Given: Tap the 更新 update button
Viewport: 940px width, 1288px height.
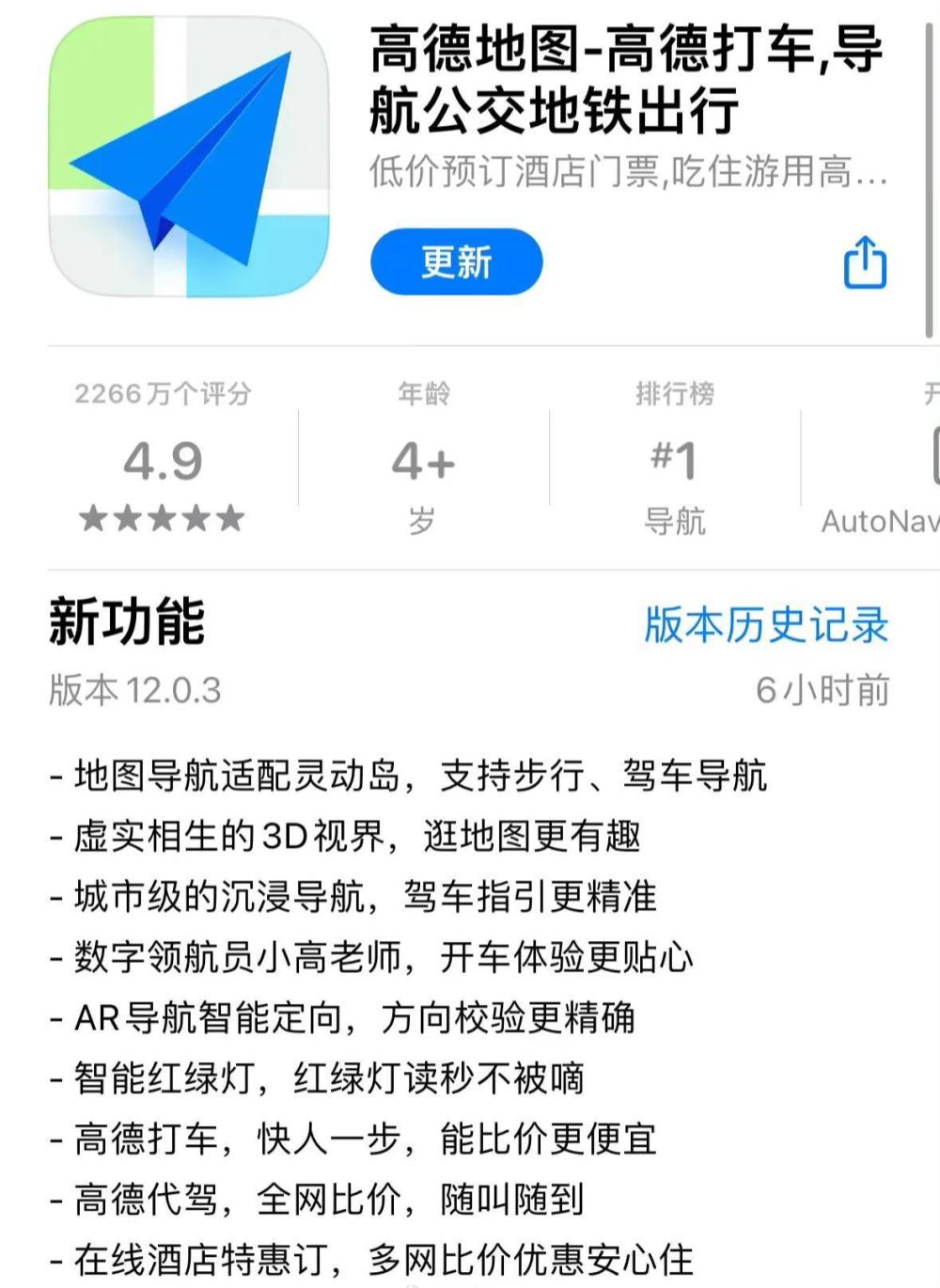Looking at the screenshot, I should coord(456,261).
